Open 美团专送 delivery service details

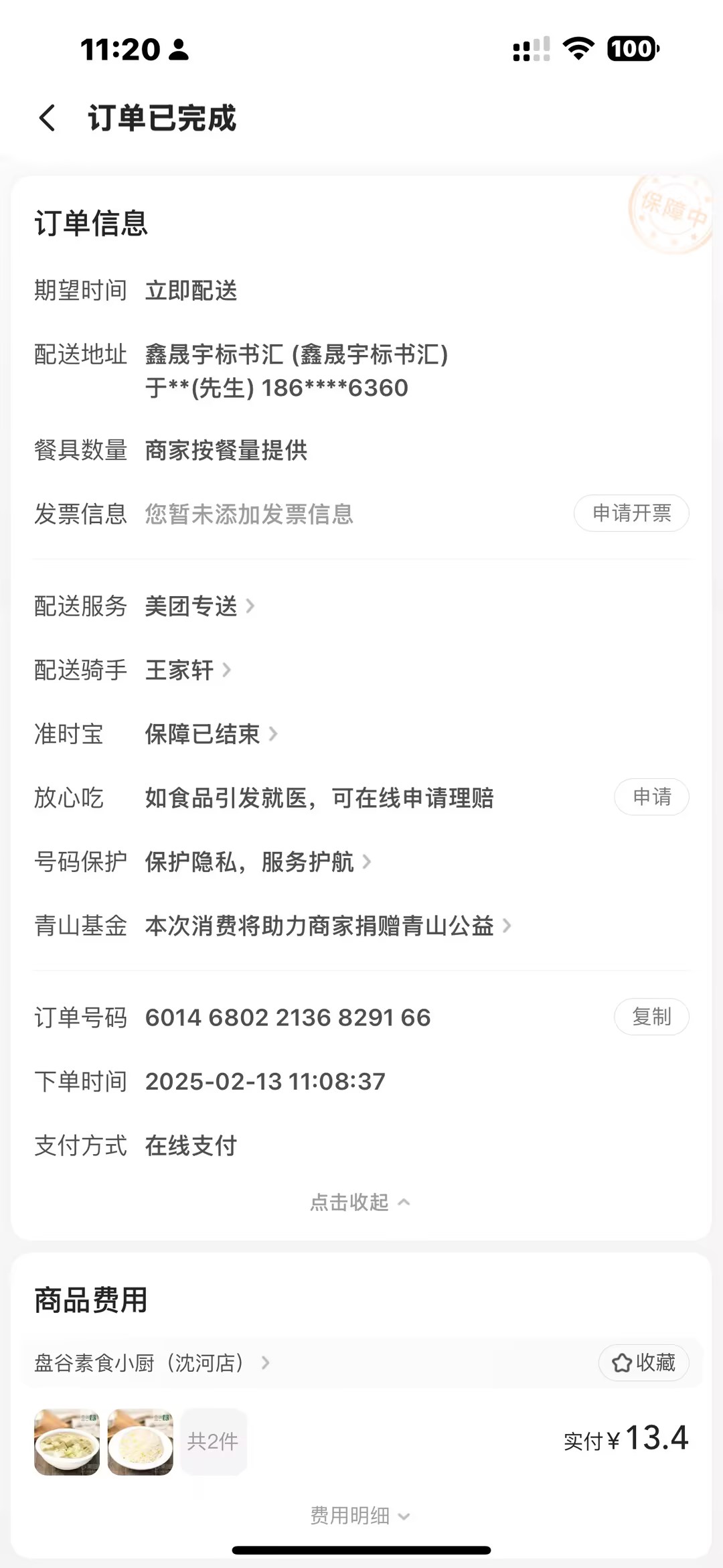(x=199, y=606)
